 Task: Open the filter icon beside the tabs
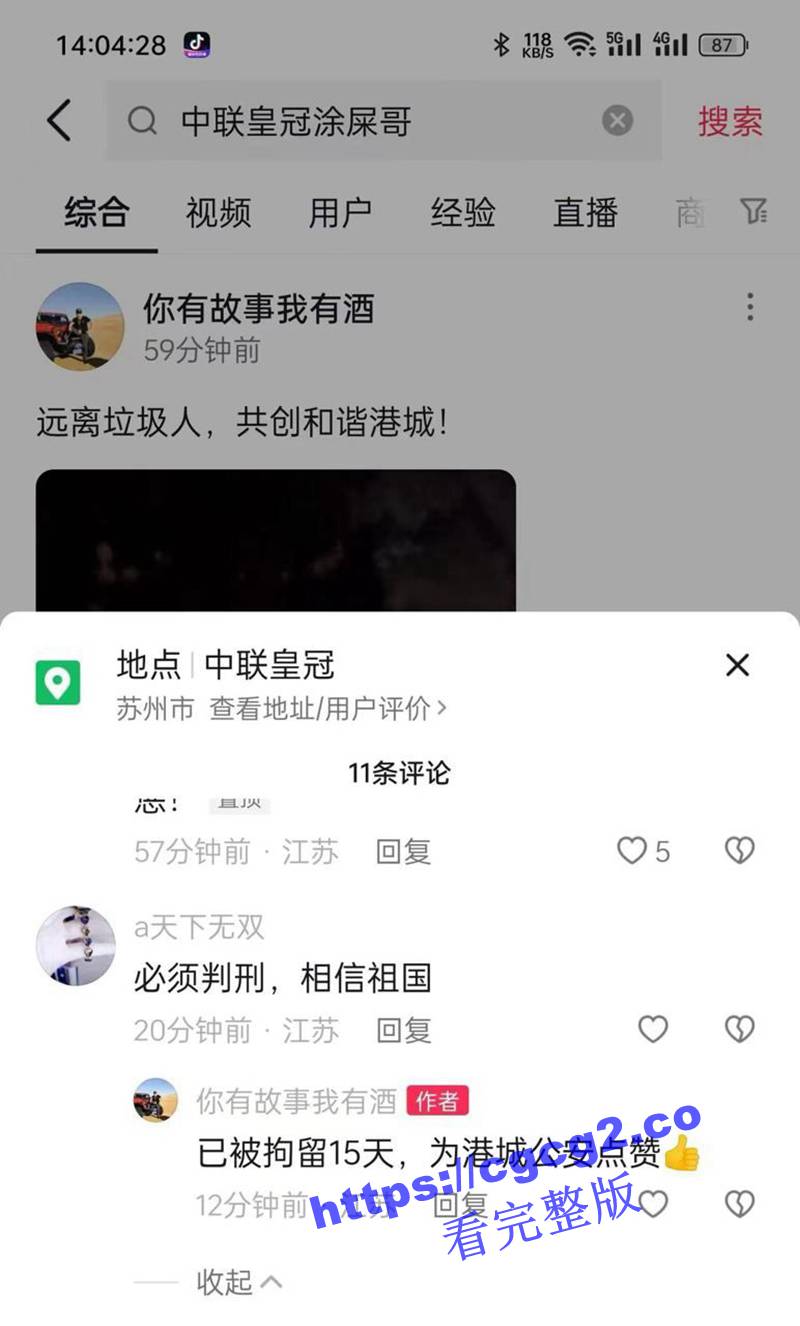[755, 213]
